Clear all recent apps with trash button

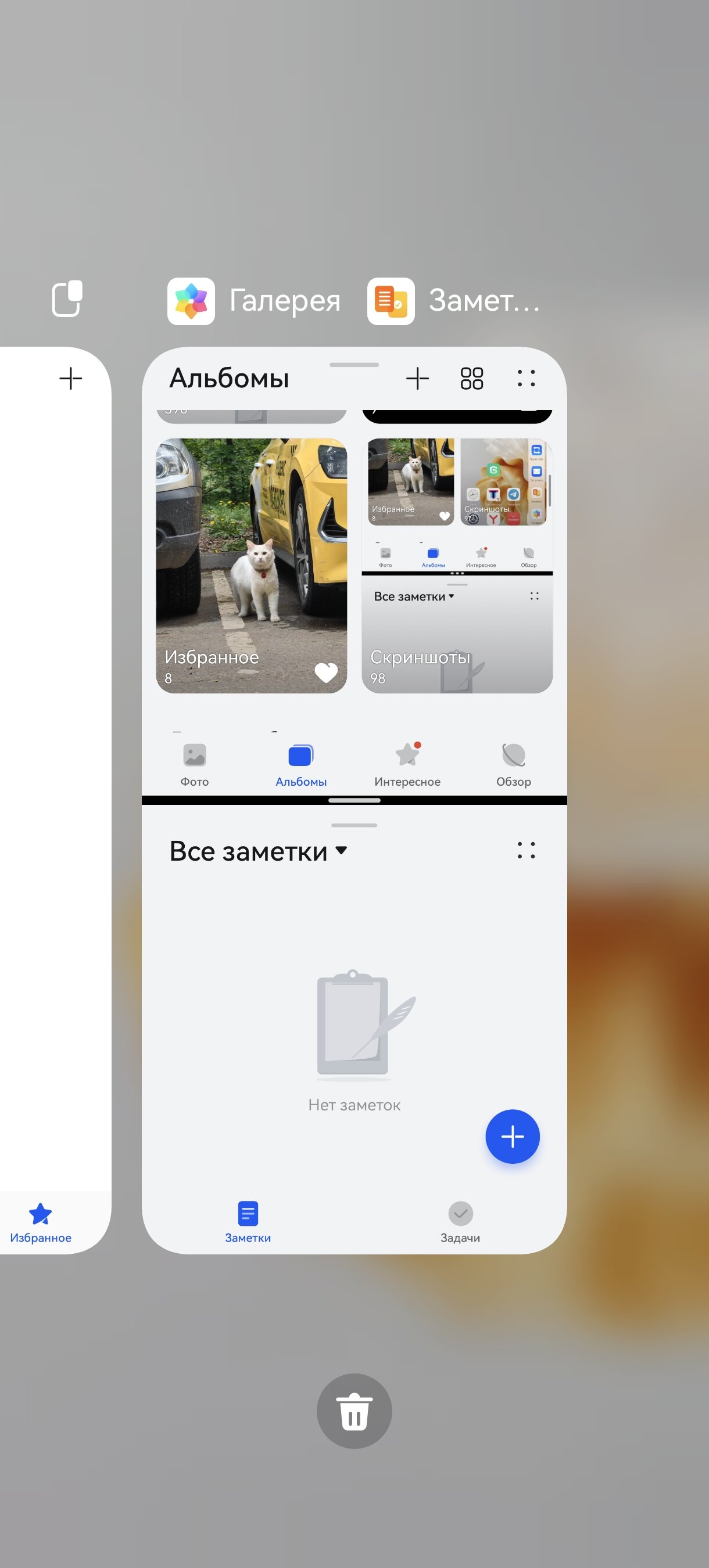(354, 1411)
